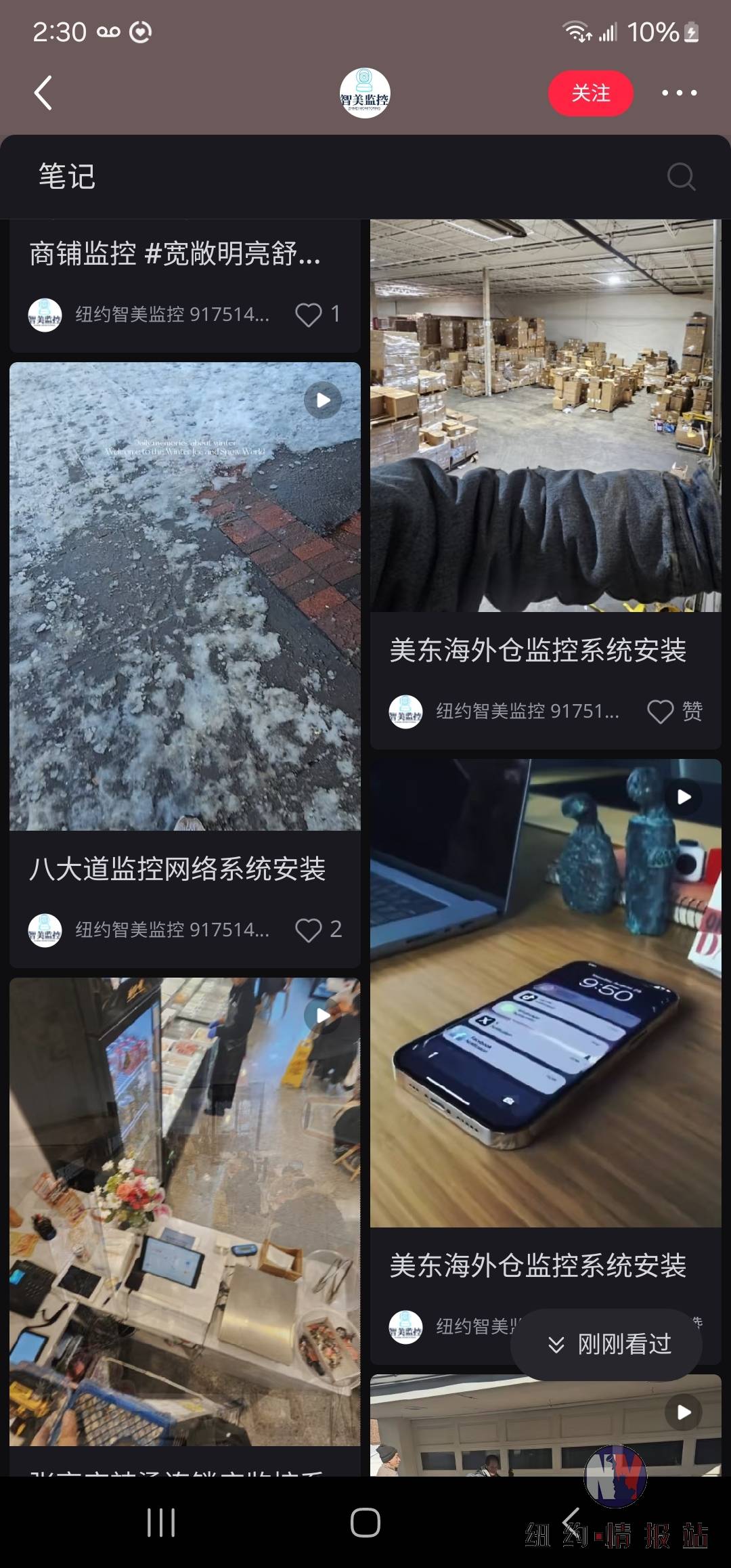Open the phone-on-desk video note
The image size is (731, 1568).
(x=546, y=993)
